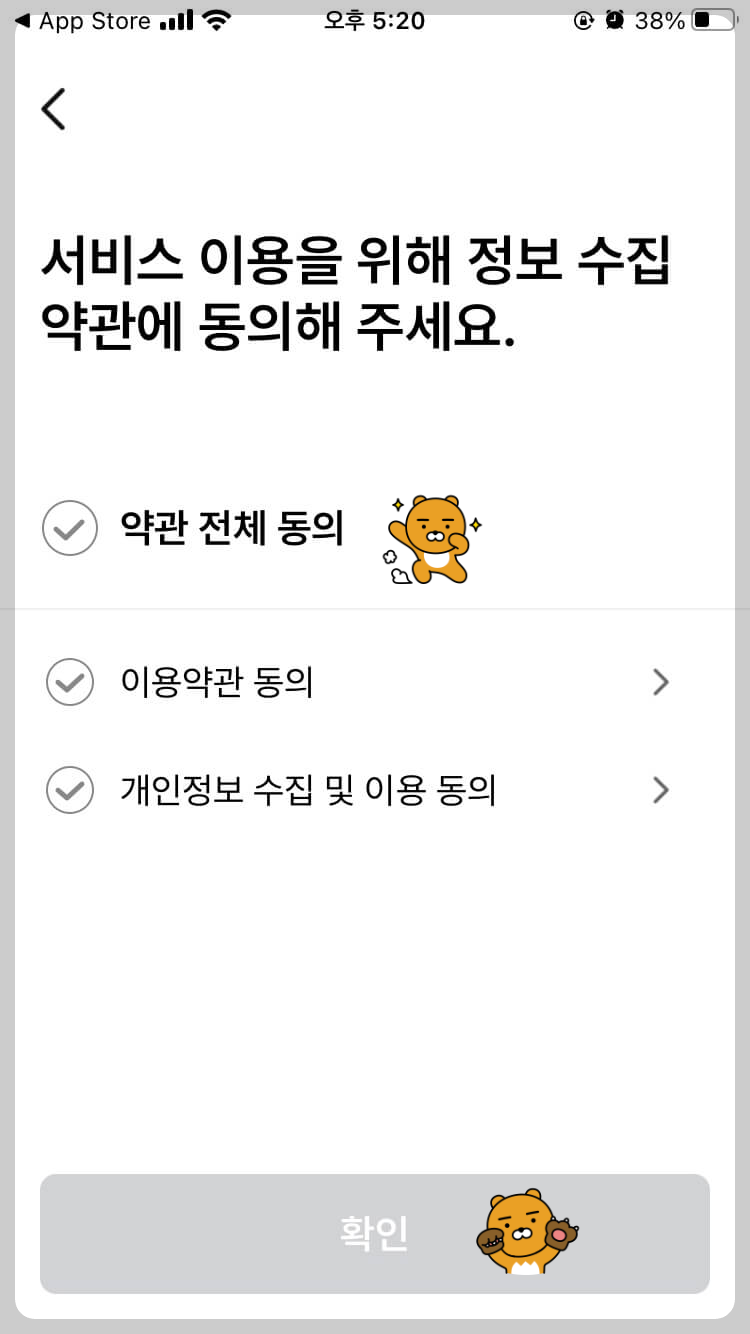Enable the 이용약관 동의 checkbox

click(x=68, y=682)
